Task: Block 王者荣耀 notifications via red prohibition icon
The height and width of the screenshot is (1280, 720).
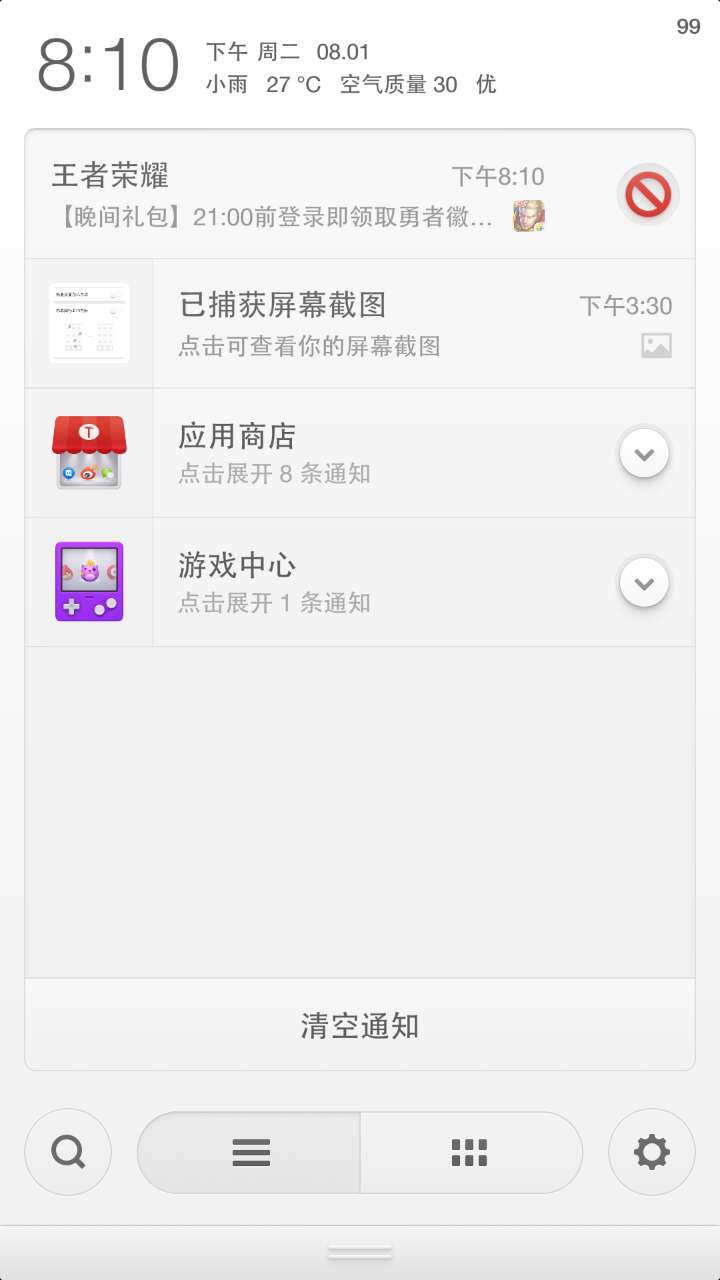Action: coord(647,194)
